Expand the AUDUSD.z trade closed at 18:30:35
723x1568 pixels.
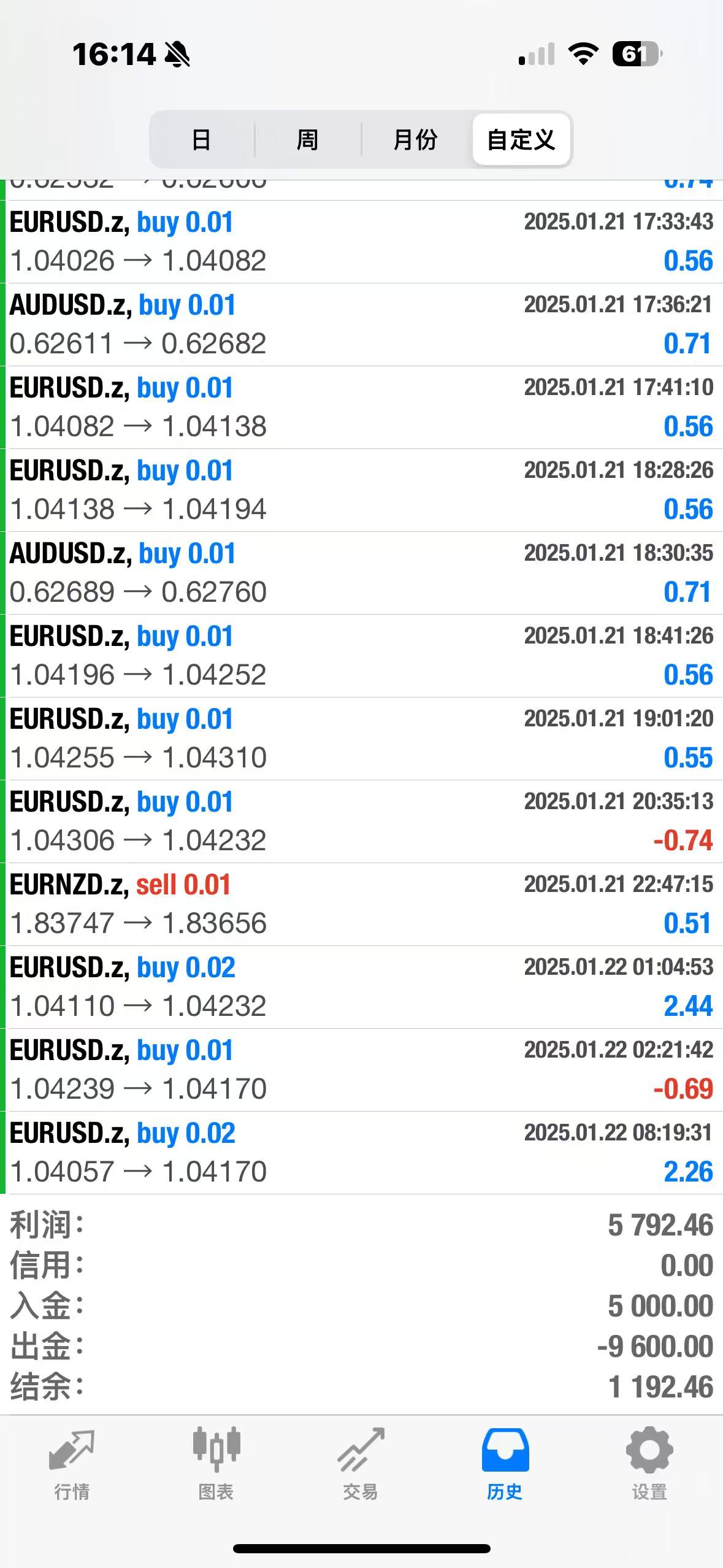click(x=362, y=573)
